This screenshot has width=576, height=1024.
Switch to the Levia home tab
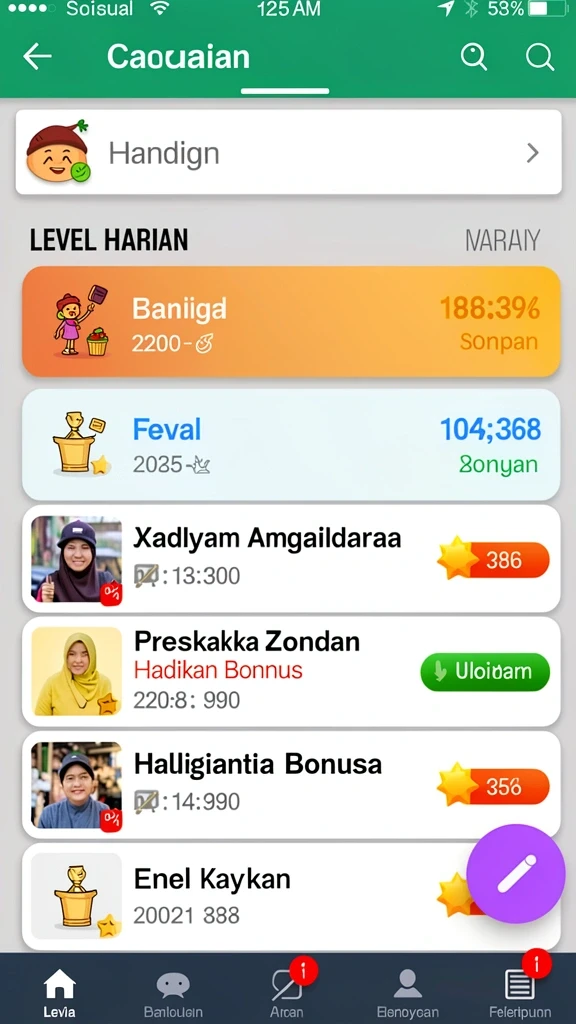(x=59, y=993)
